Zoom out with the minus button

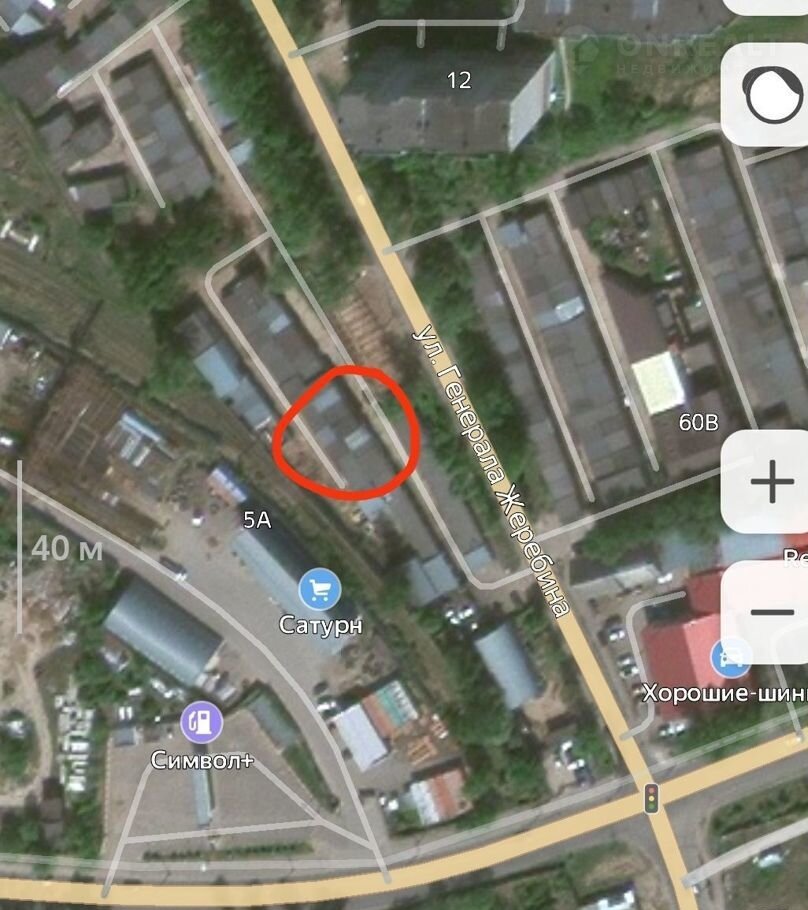coord(771,612)
